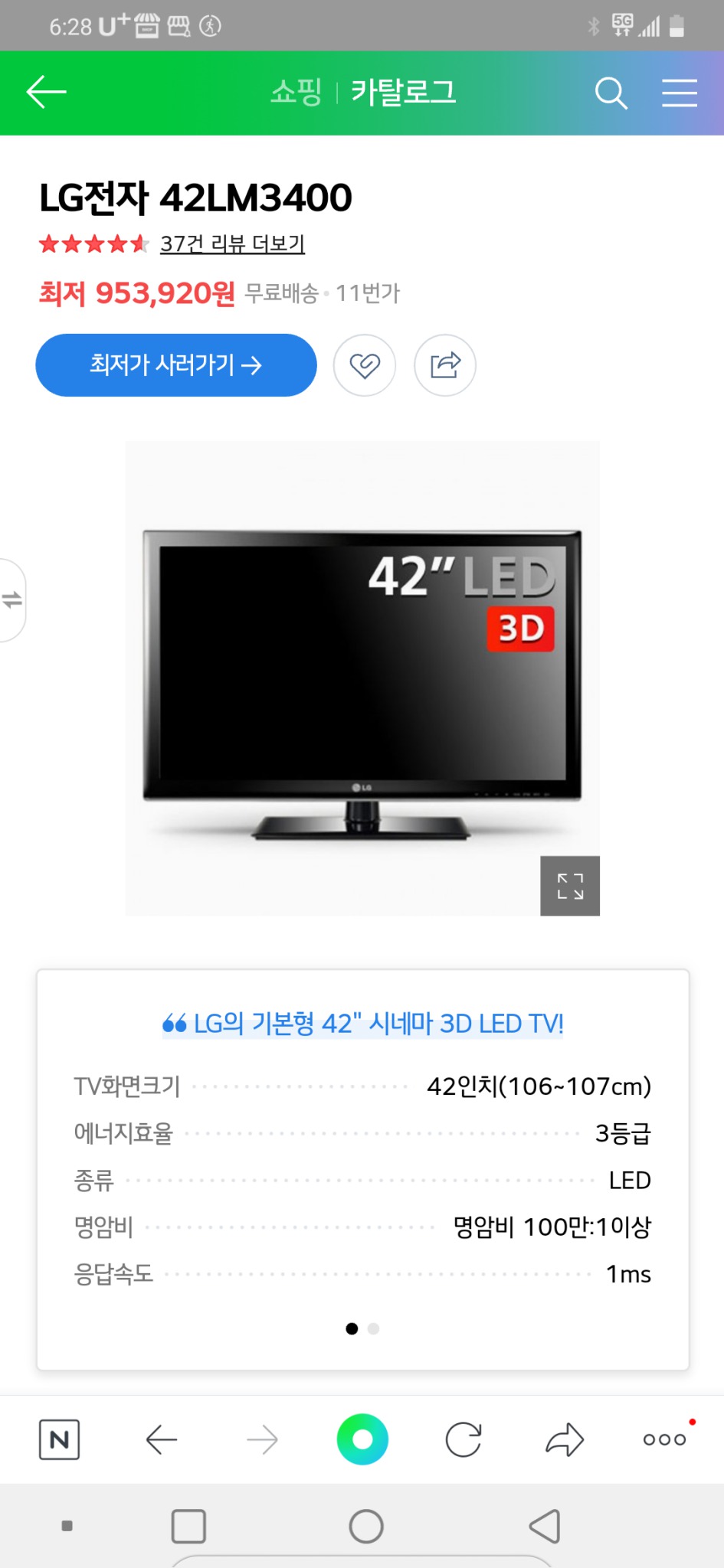Share the product using the share icon
Viewport: 724px width, 1568px height.
click(x=444, y=365)
